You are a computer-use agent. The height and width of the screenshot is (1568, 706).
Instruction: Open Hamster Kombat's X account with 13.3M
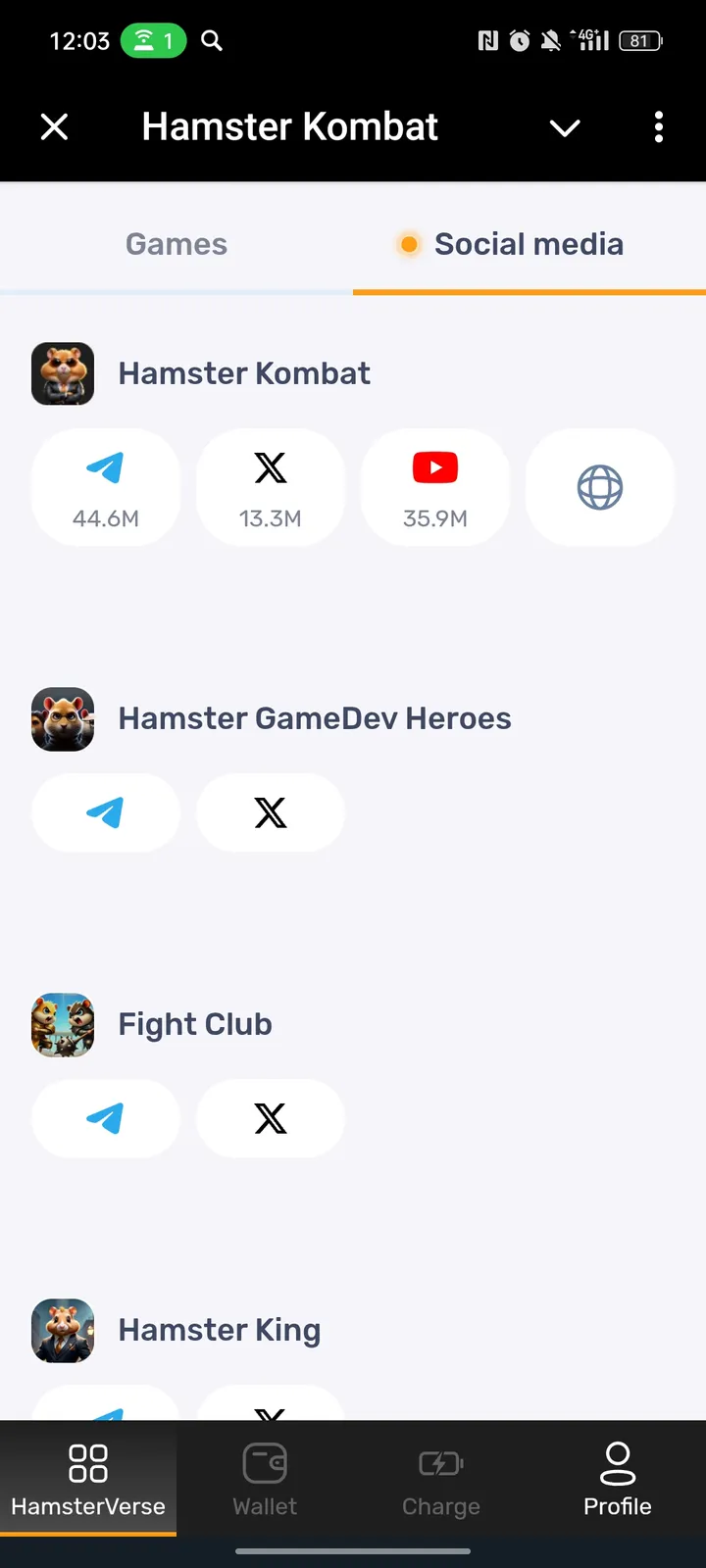click(x=271, y=487)
